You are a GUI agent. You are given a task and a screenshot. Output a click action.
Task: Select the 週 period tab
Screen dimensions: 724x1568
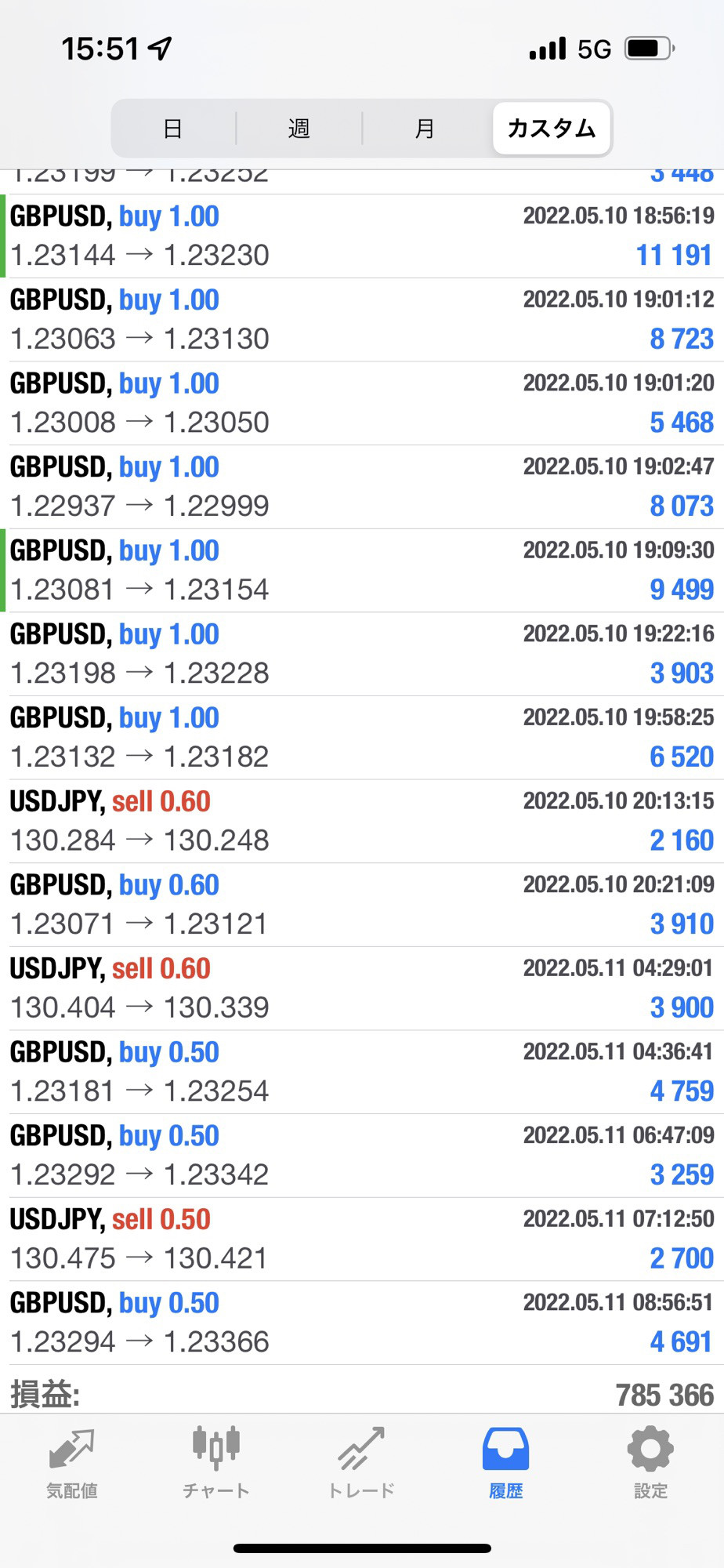coord(299,128)
